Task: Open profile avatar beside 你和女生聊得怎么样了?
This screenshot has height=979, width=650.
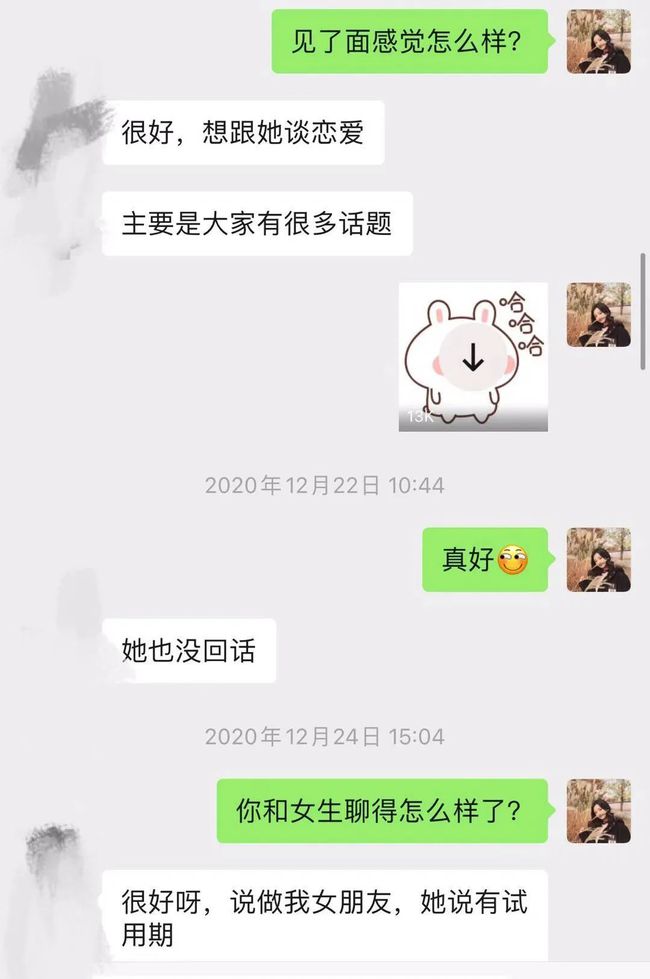Action: (x=598, y=810)
